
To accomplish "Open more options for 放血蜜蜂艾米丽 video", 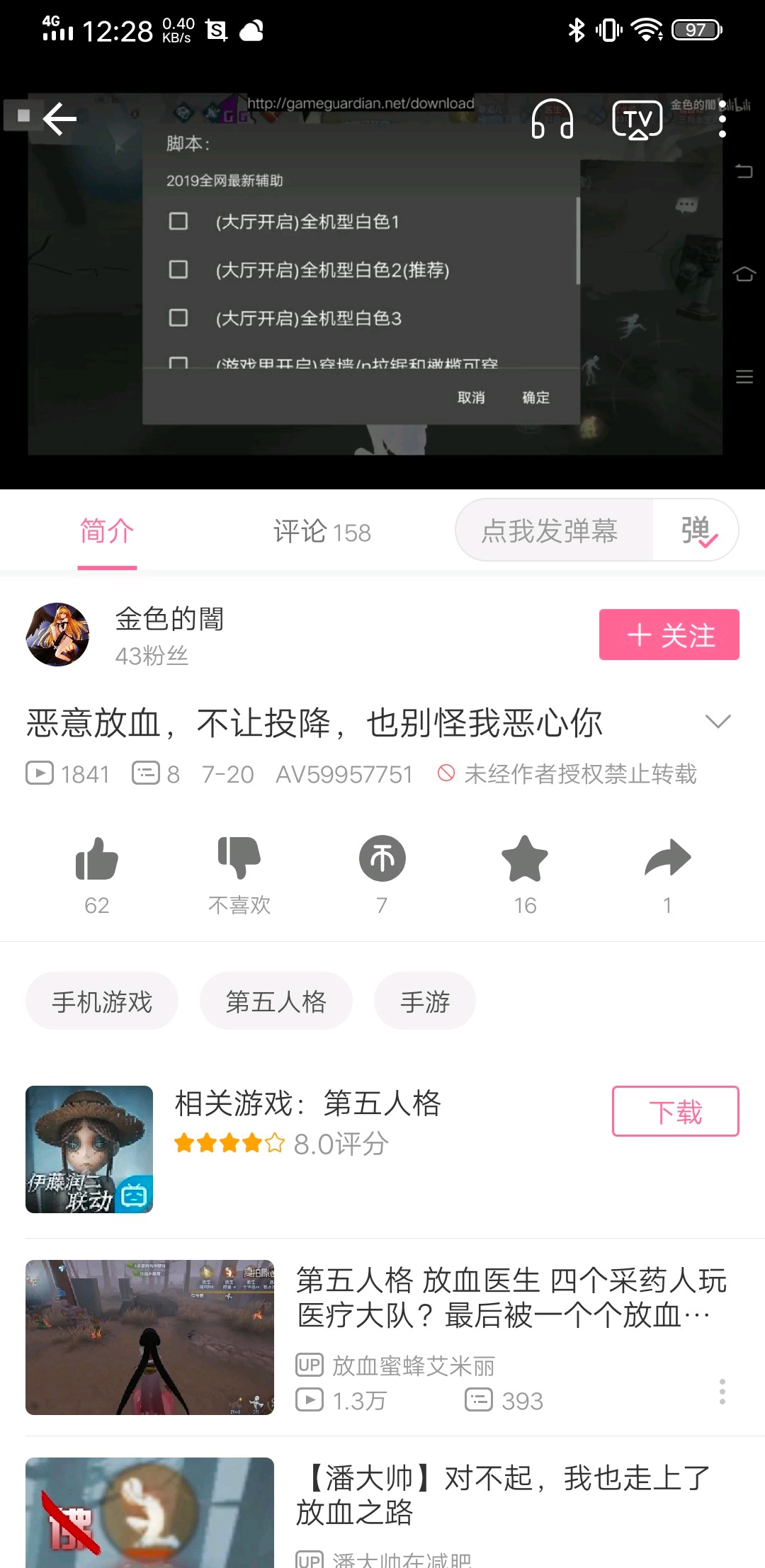I will (722, 1392).
